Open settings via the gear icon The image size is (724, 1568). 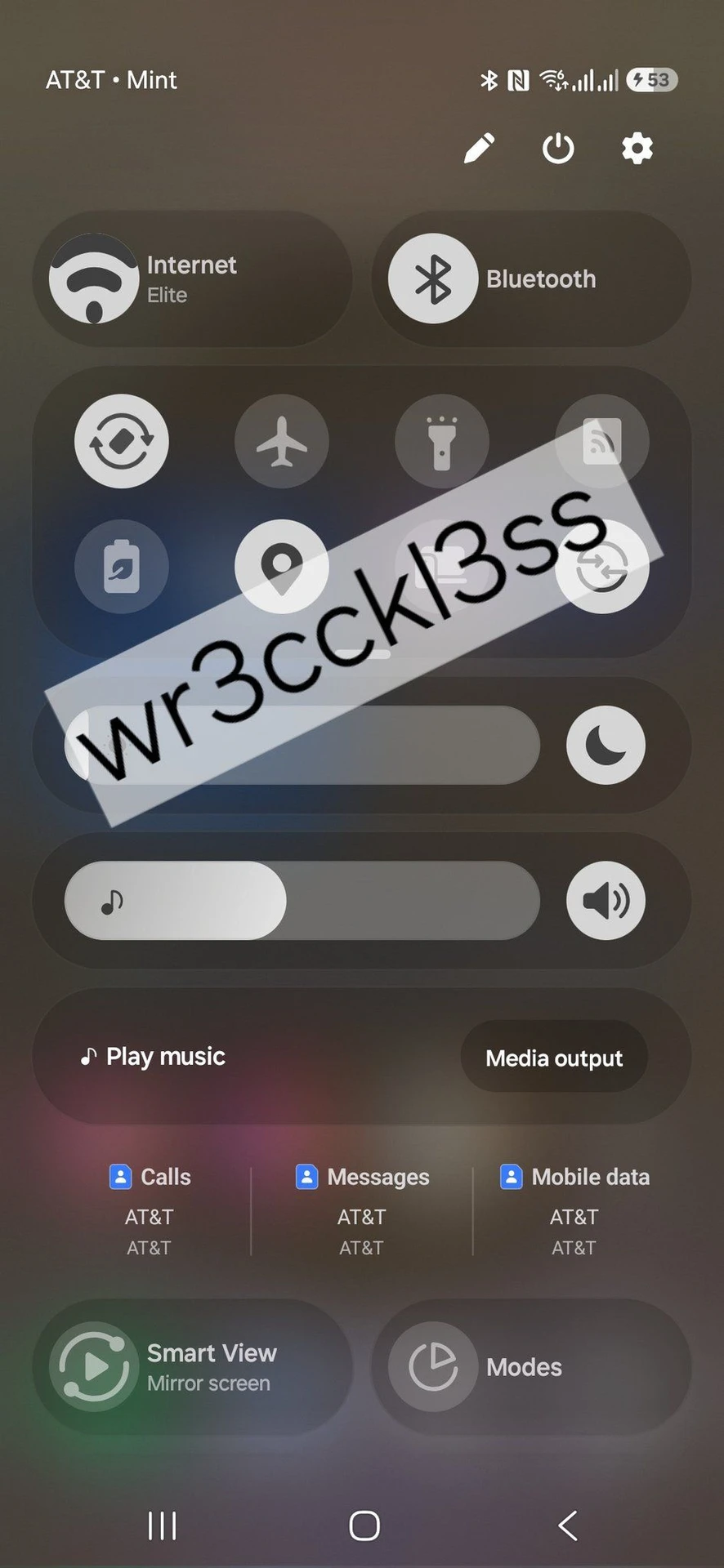click(x=637, y=149)
